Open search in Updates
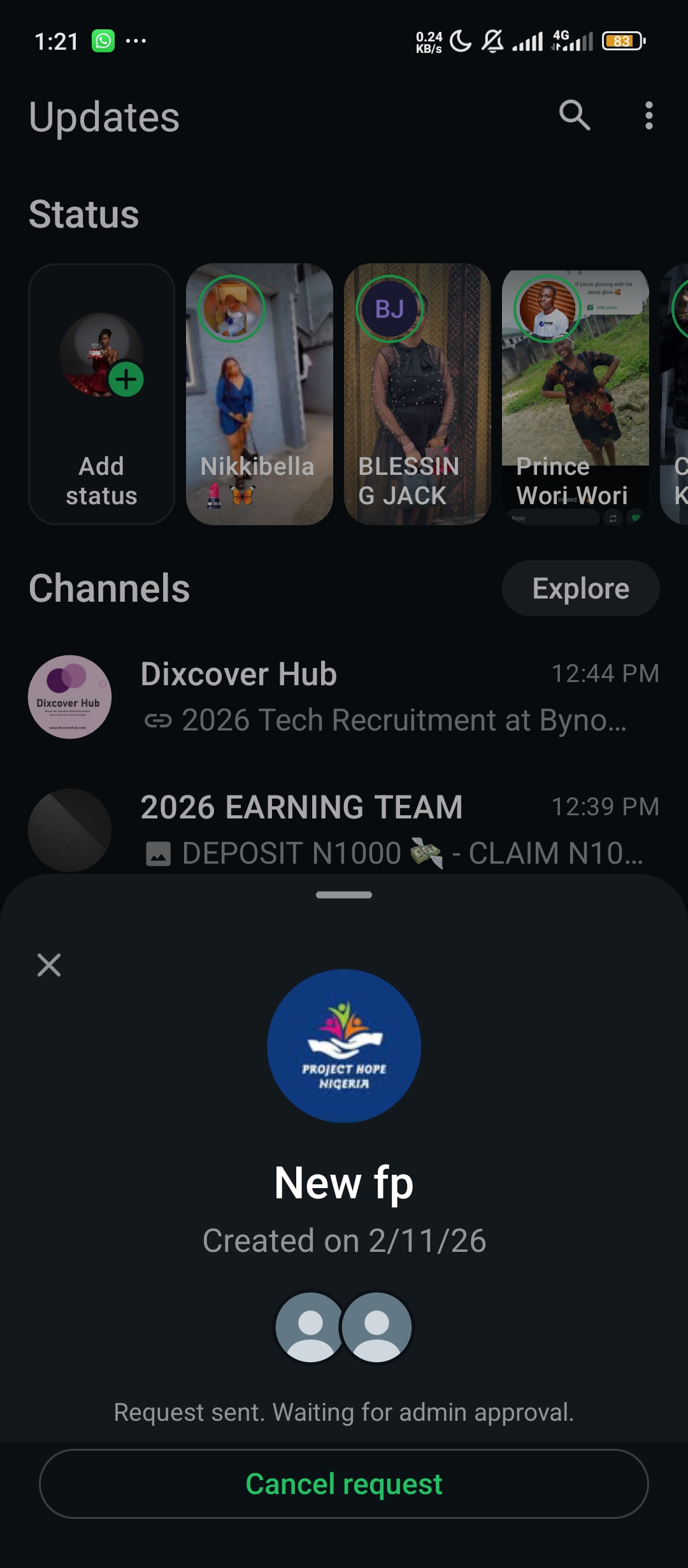This screenshot has height=1568, width=688. (x=574, y=115)
